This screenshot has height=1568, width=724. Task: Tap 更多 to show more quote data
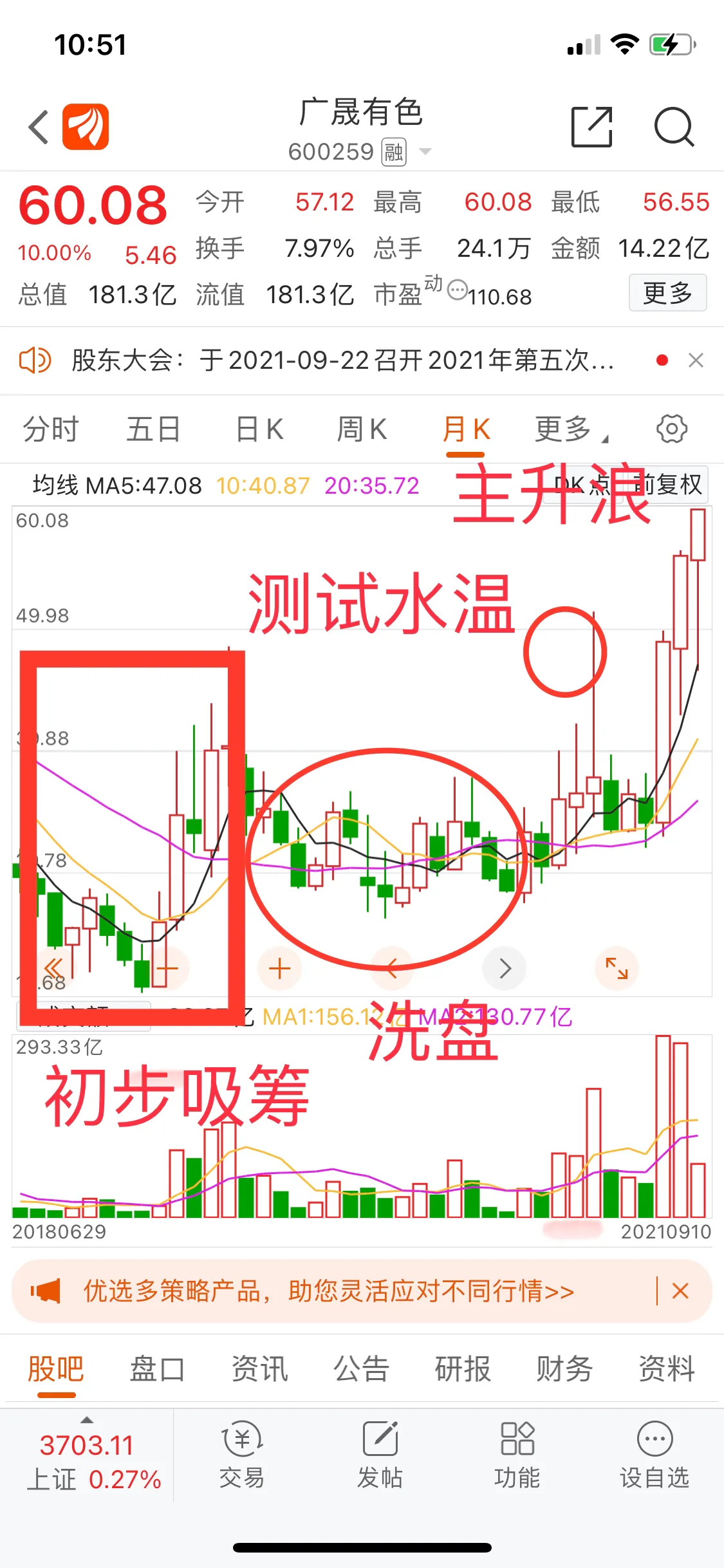667,293
